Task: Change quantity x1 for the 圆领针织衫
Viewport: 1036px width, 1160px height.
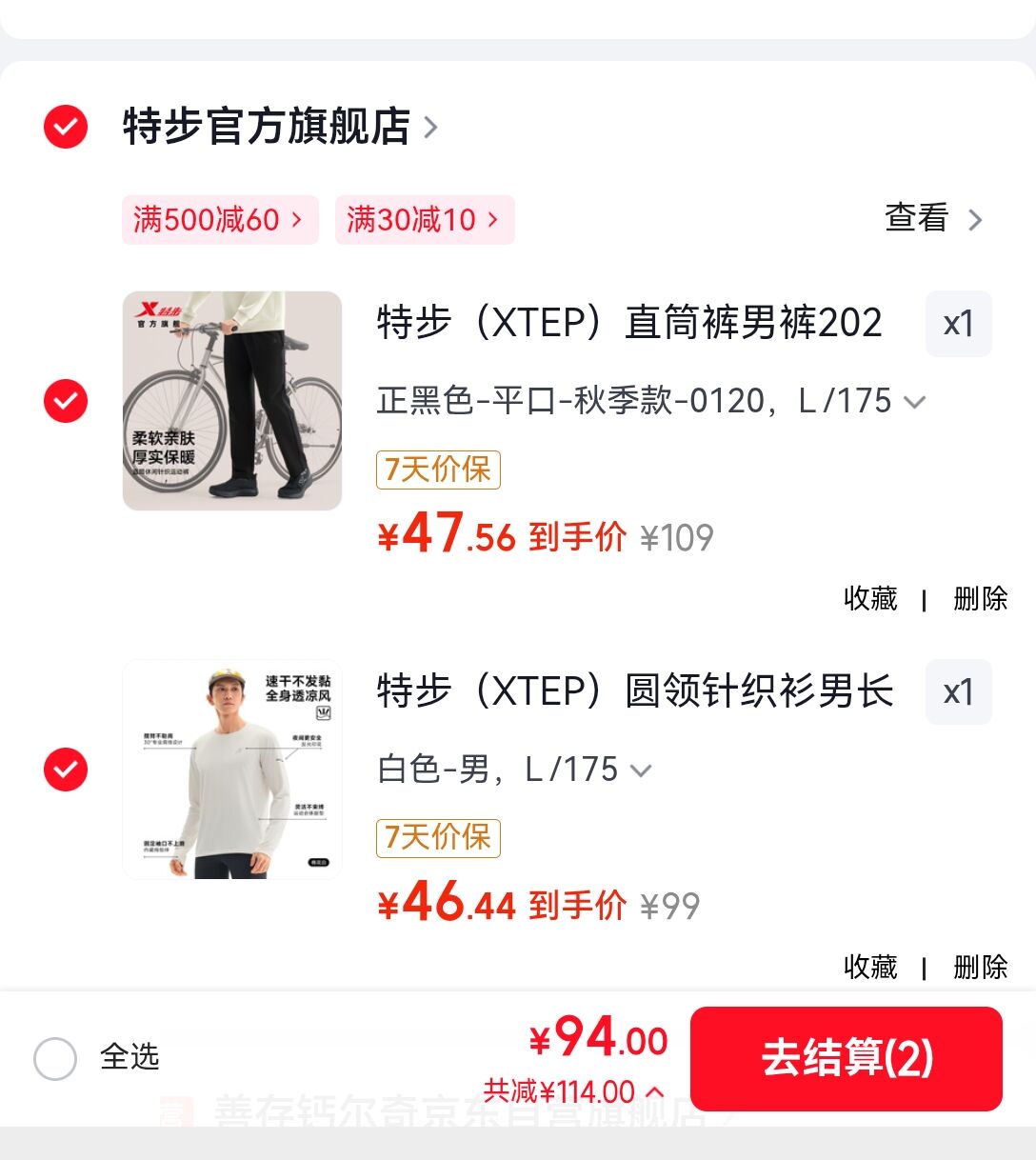Action: click(x=959, y=692)
